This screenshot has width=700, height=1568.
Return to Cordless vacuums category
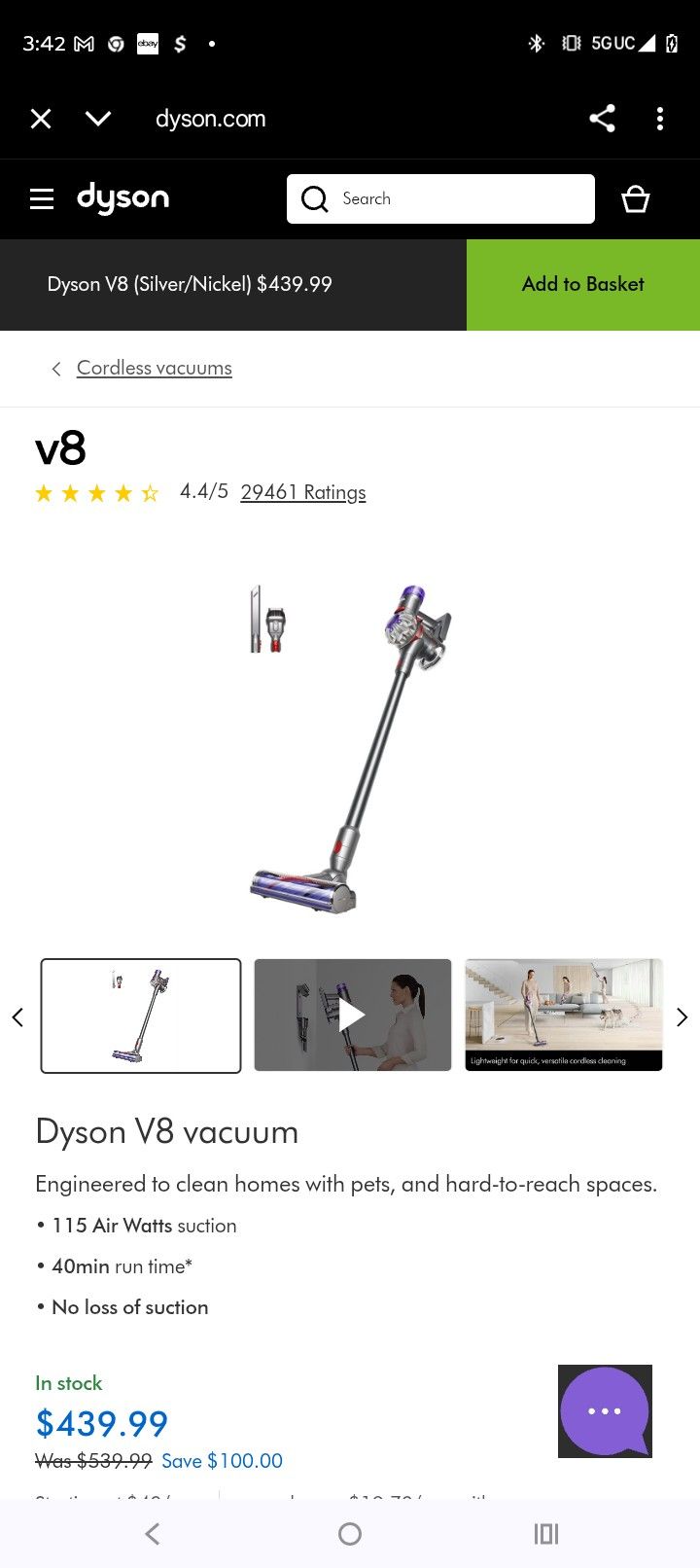click(x=154, y=368)
